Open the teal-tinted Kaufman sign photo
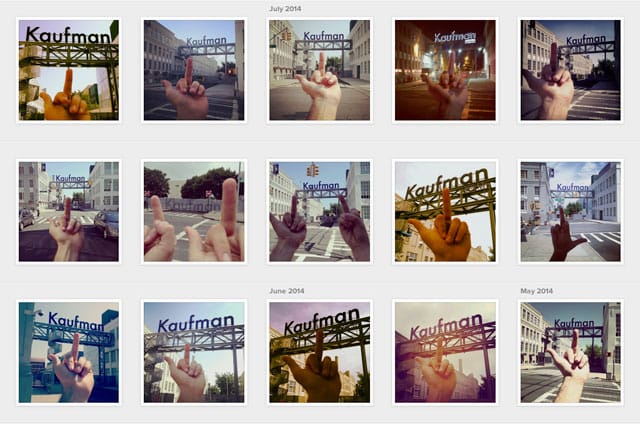 coord(68,353)
